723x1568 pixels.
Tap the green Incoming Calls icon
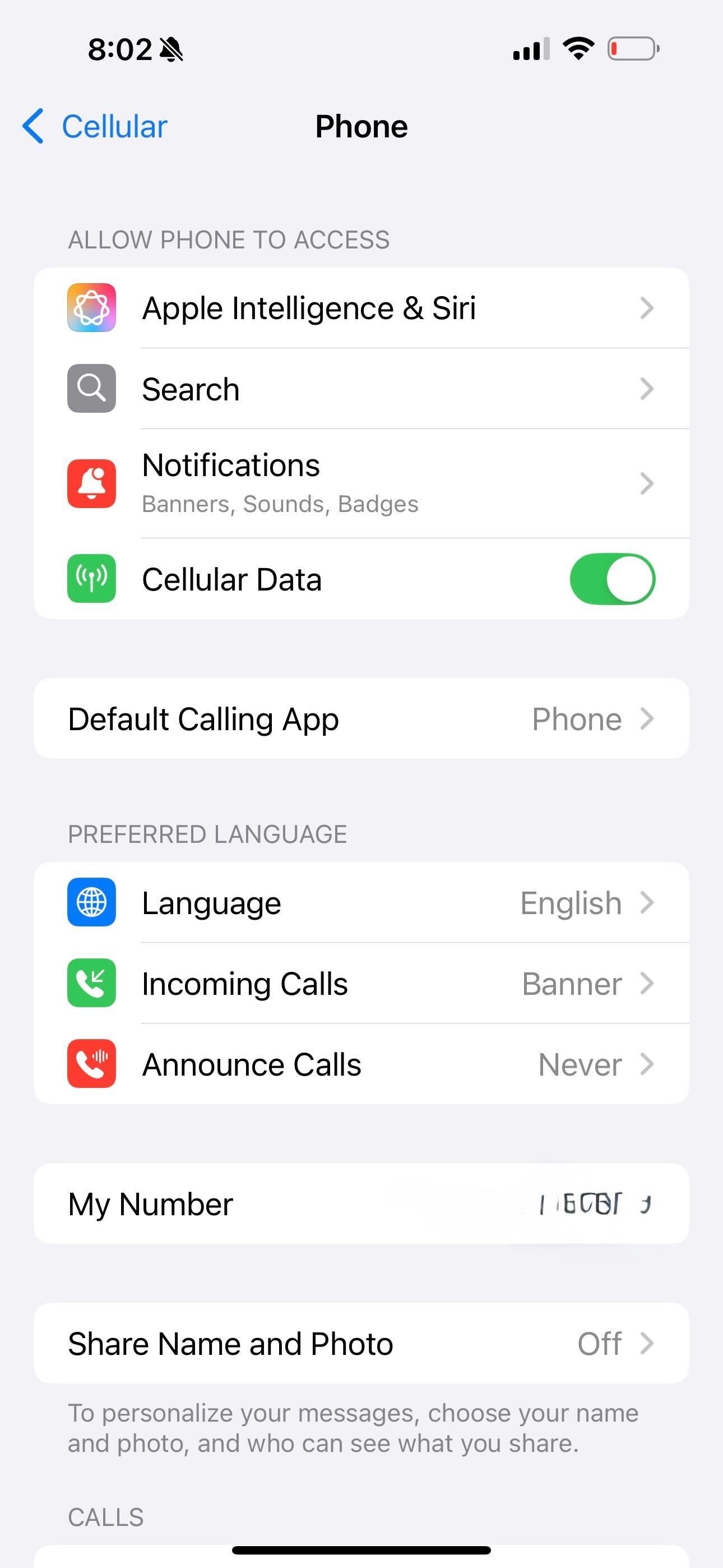(x=91, y=984)
